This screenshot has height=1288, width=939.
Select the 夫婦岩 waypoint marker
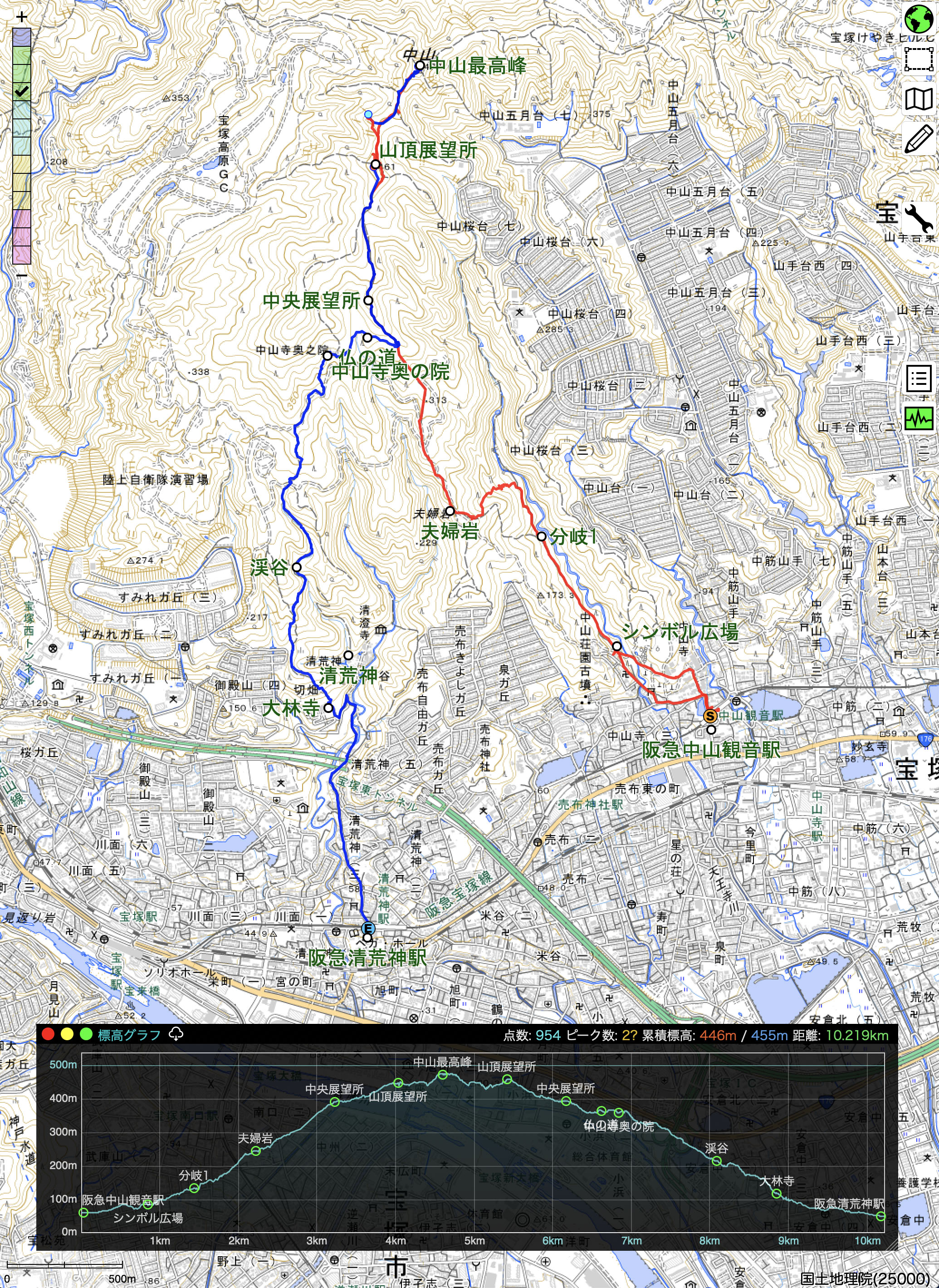click(450, 510)
